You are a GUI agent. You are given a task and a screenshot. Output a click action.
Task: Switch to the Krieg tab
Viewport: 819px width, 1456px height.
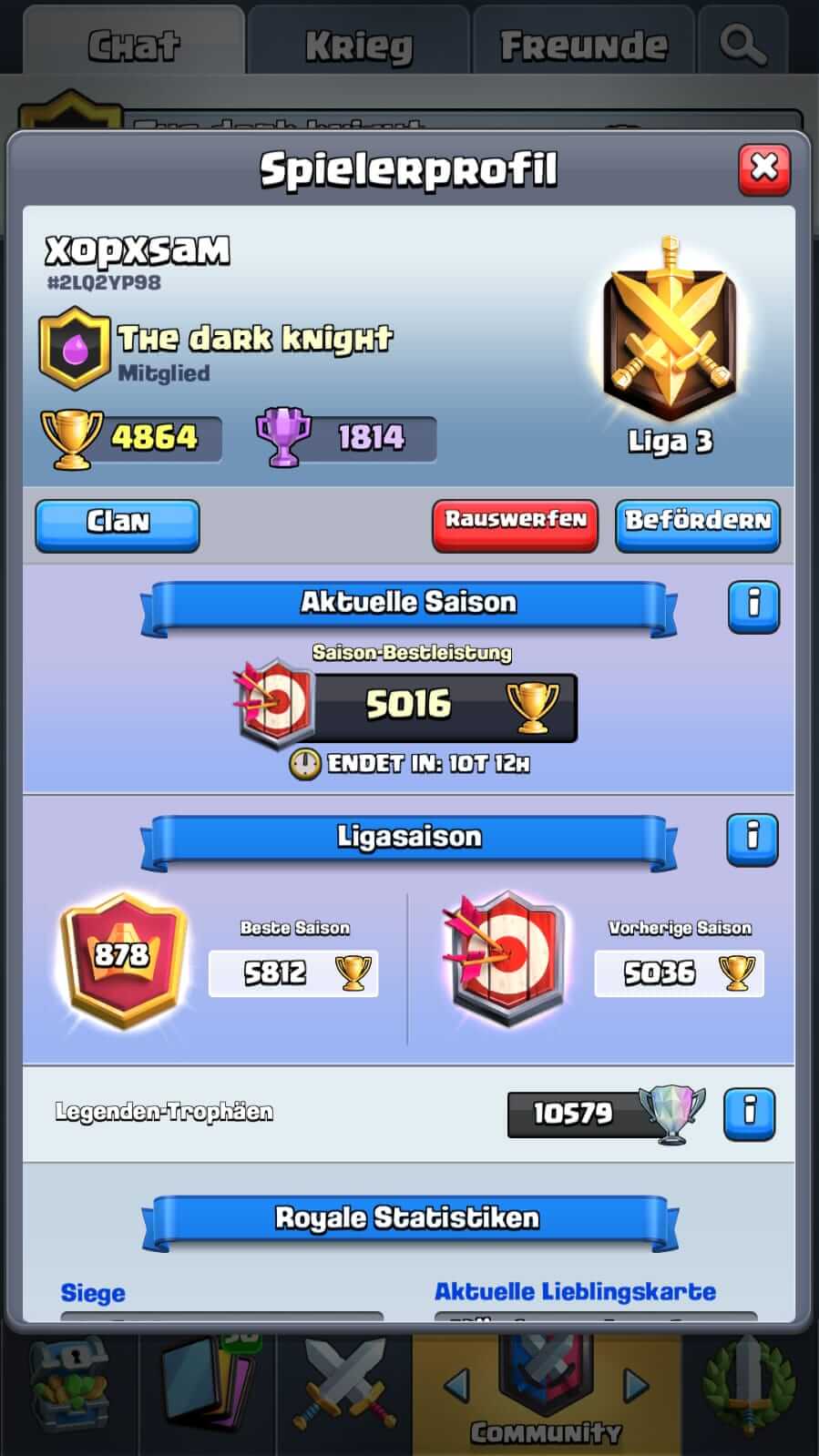click(359, 44)
